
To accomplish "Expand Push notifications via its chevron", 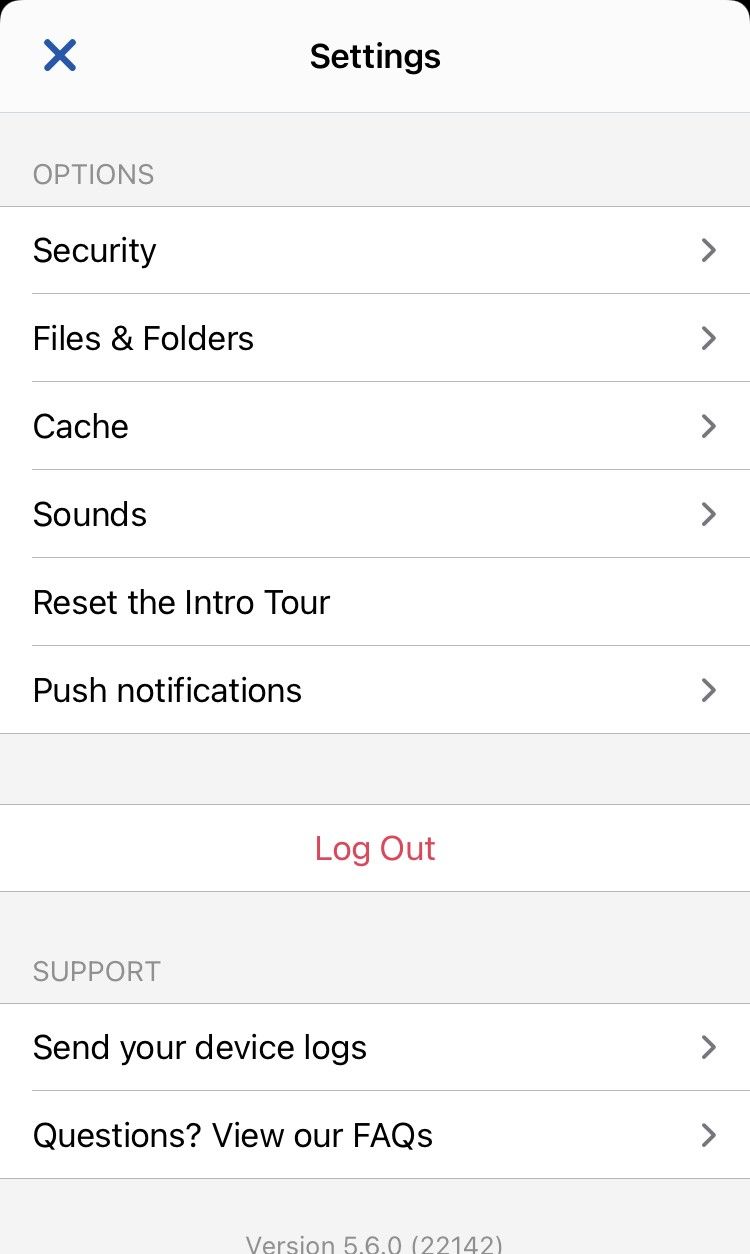I will (709, 690).
